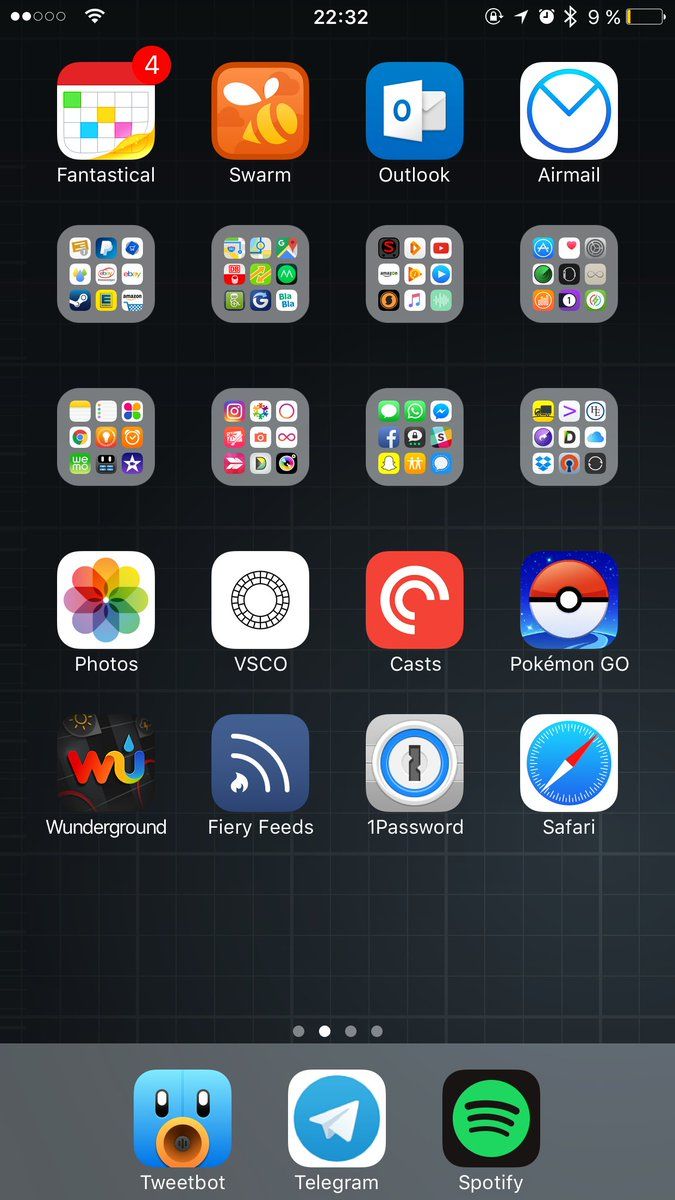Screen dimensions: 675x1200
Task: Open the folder containing YouTube and Amazon
Action: pyautogui.click(x=414, y=274)
